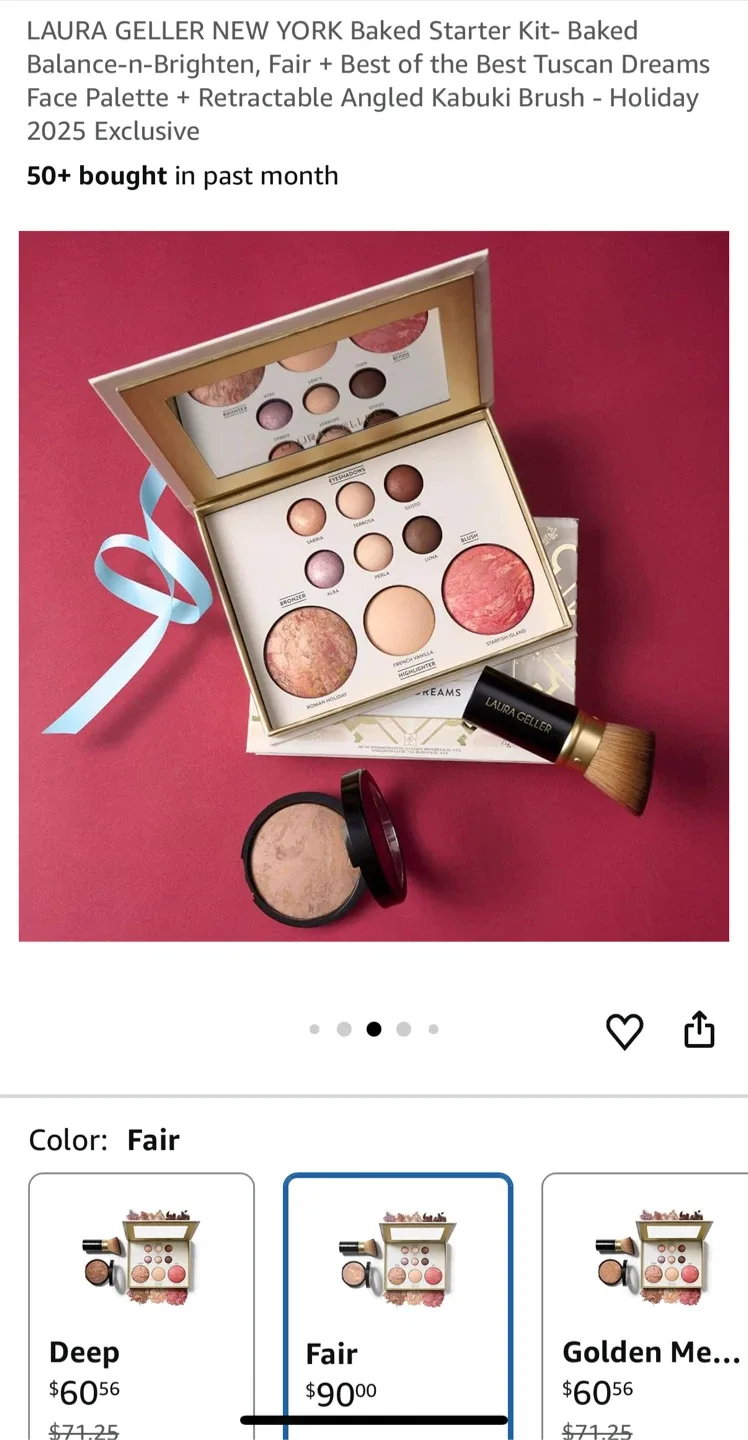Open the main product photo full screen

374,585
